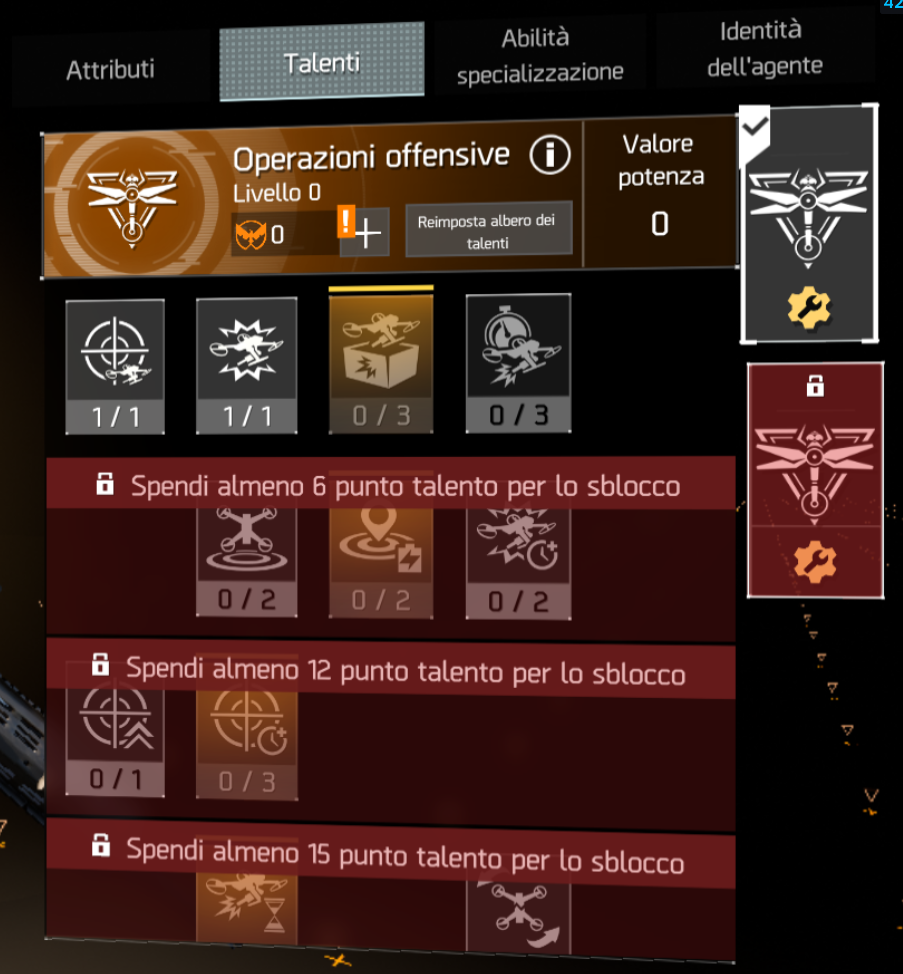Viewport: 903px width, 974px height.
Task: Select the active drone specialization card with checkmark
Action: pos(809,223)
